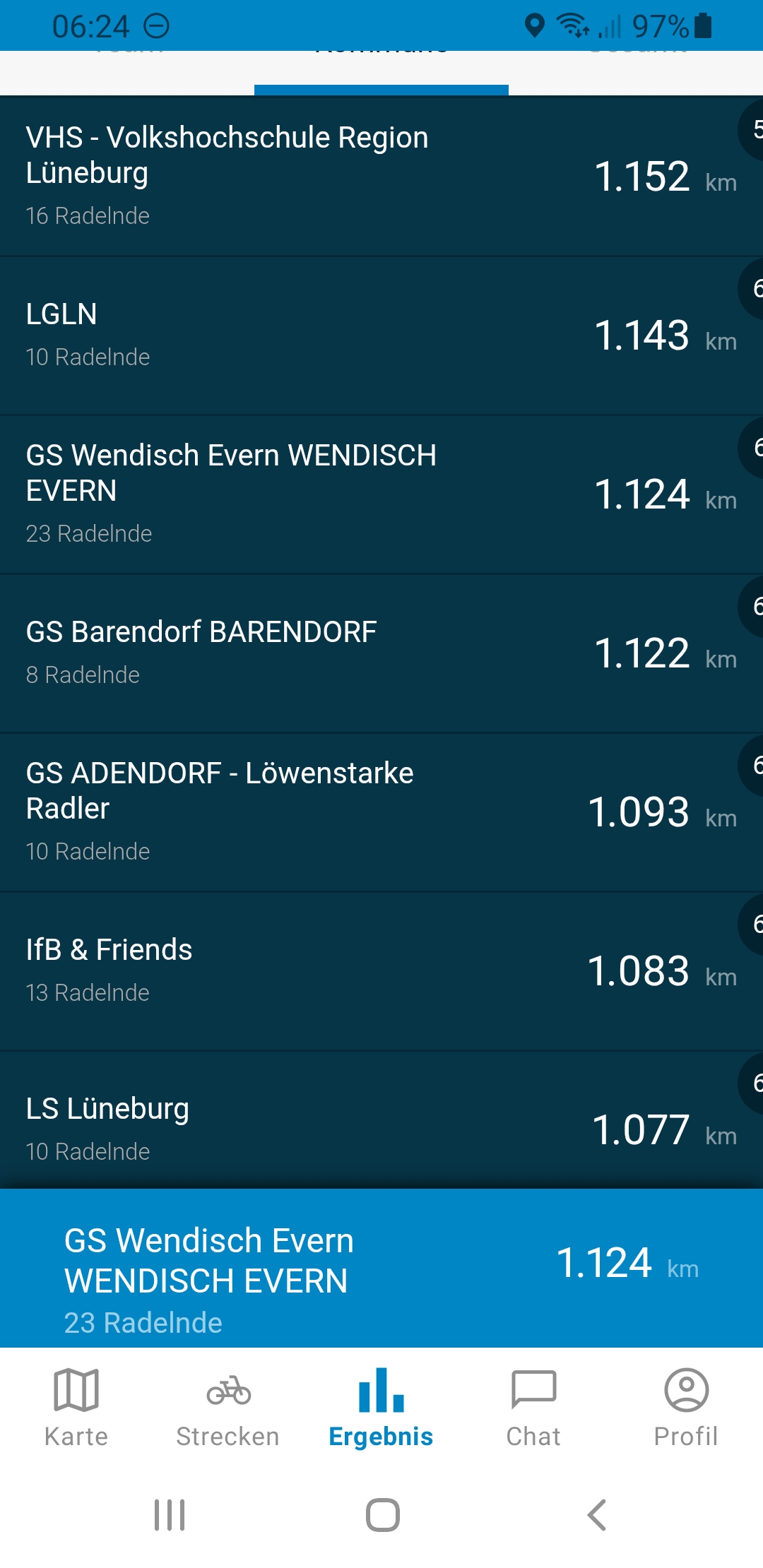Open the IfB & Friends team row

click(381, 971)
